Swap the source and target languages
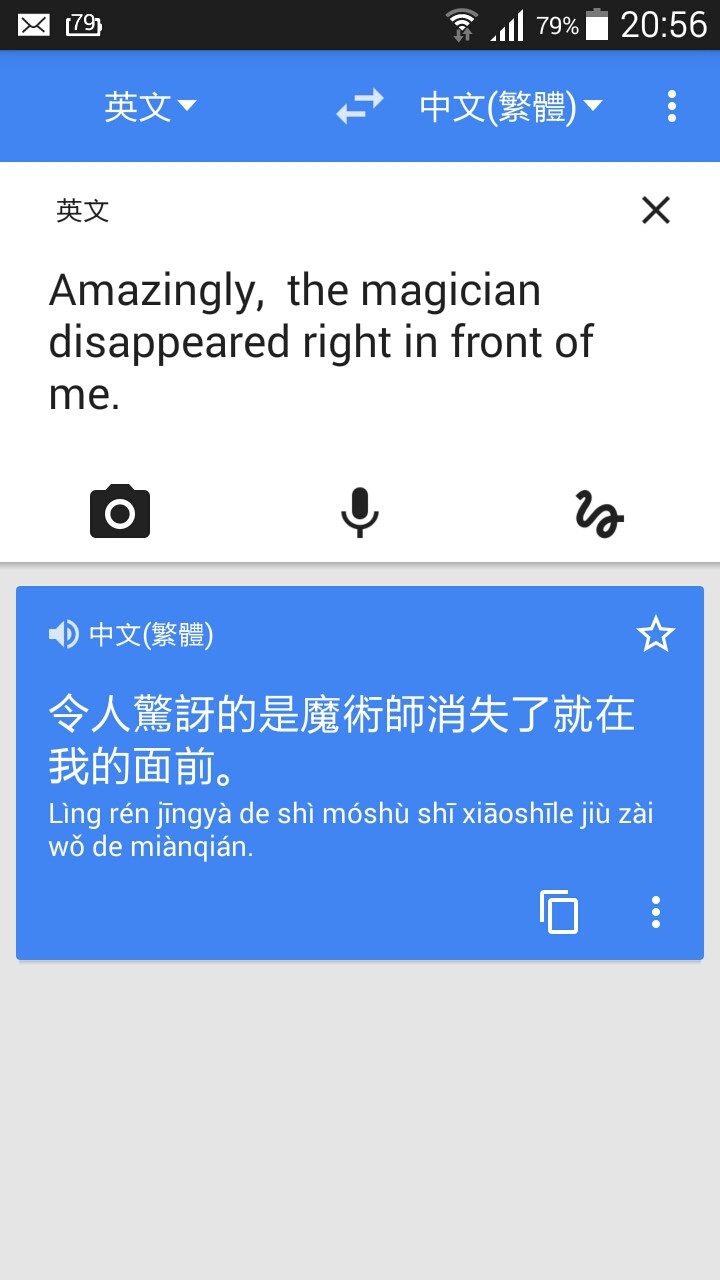The height and width of the screenshot is (1280, 720). pyautogui.click(x=360, y=106)
